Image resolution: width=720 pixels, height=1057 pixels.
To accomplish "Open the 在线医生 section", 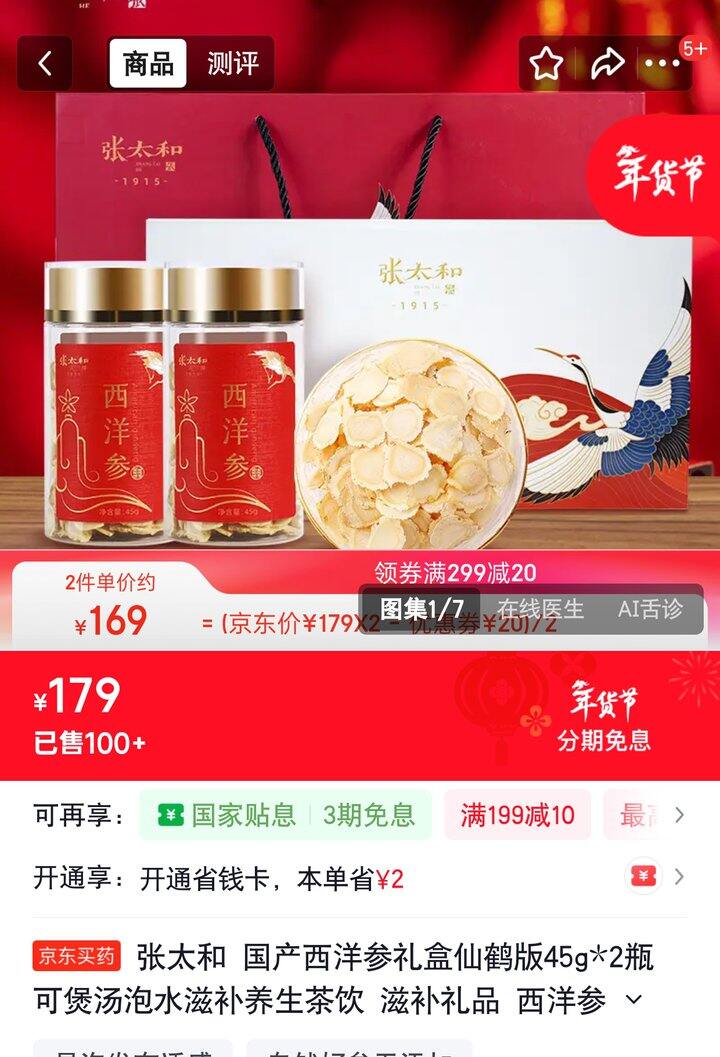I will pyautogui.click(x=540, y=608).
